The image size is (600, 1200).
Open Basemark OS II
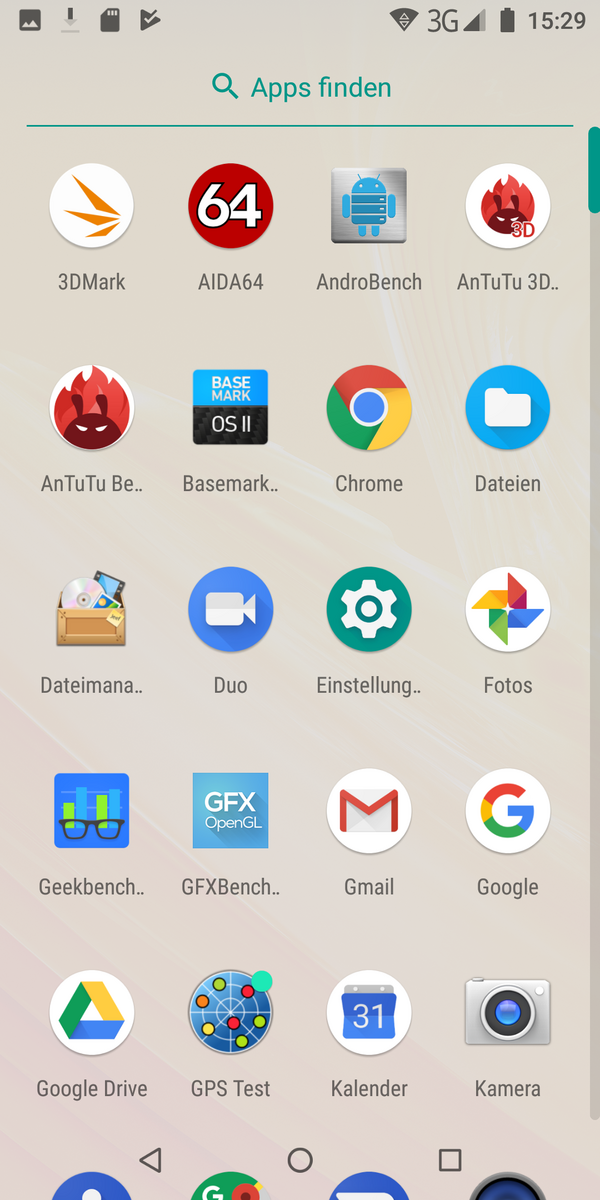coord(230,408)
